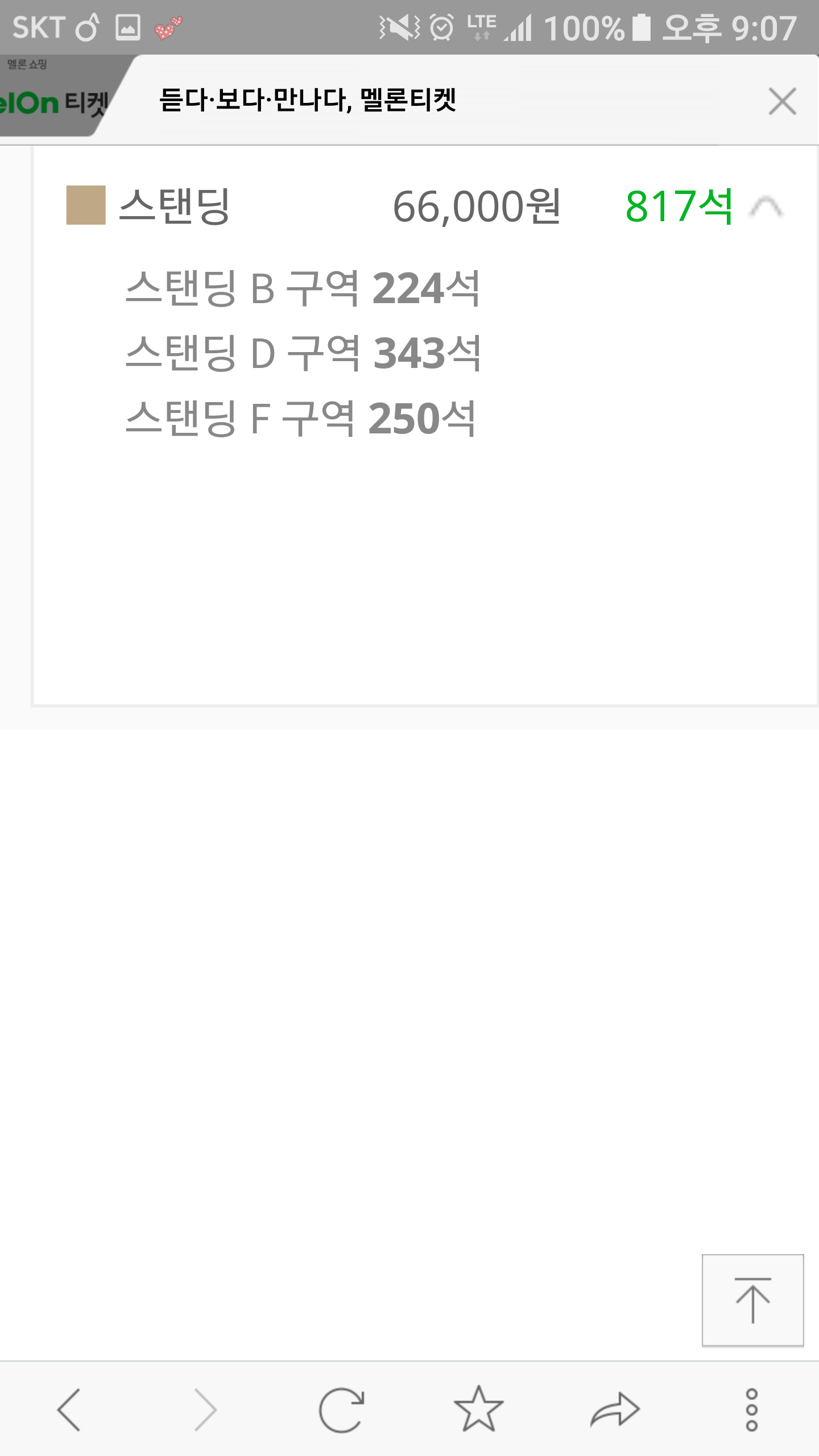The image size is (819, 1456).
Task: Select 스탠딩 D 구역 with 343 seats
Action: [303, 353]
